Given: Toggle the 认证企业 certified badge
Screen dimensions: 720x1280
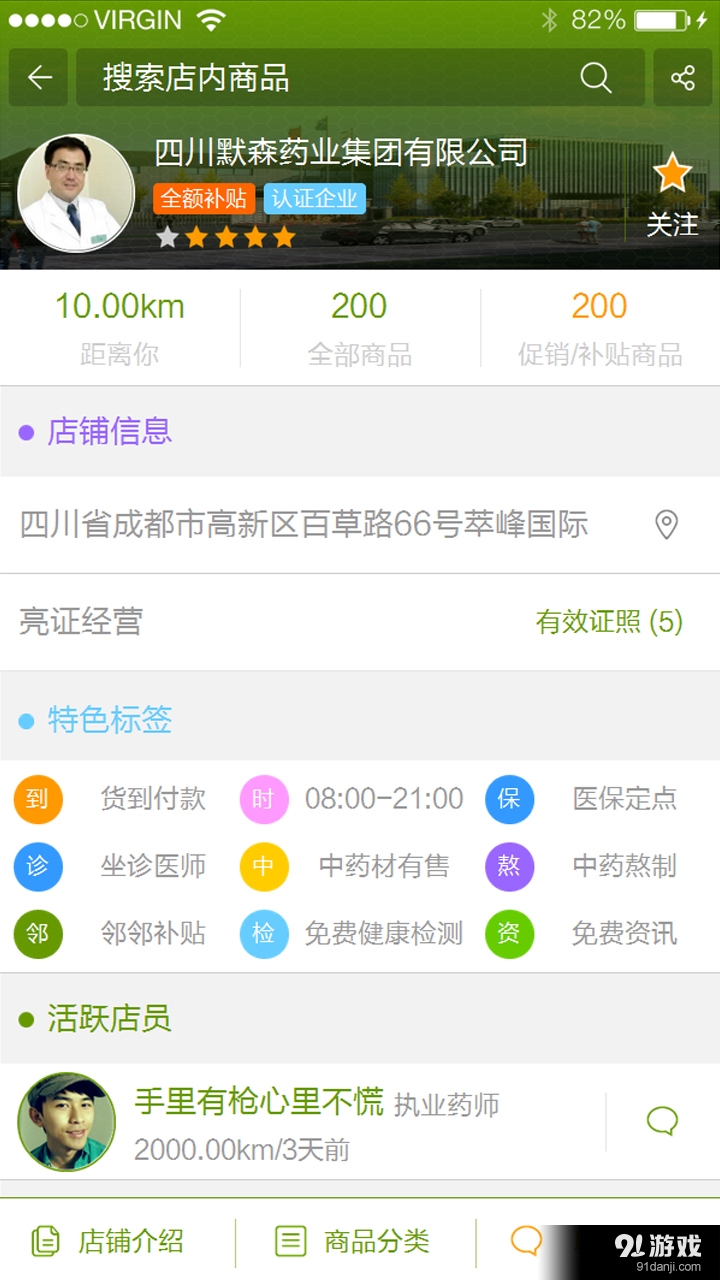Looking at the screenshot, I should tap(315, 199).
